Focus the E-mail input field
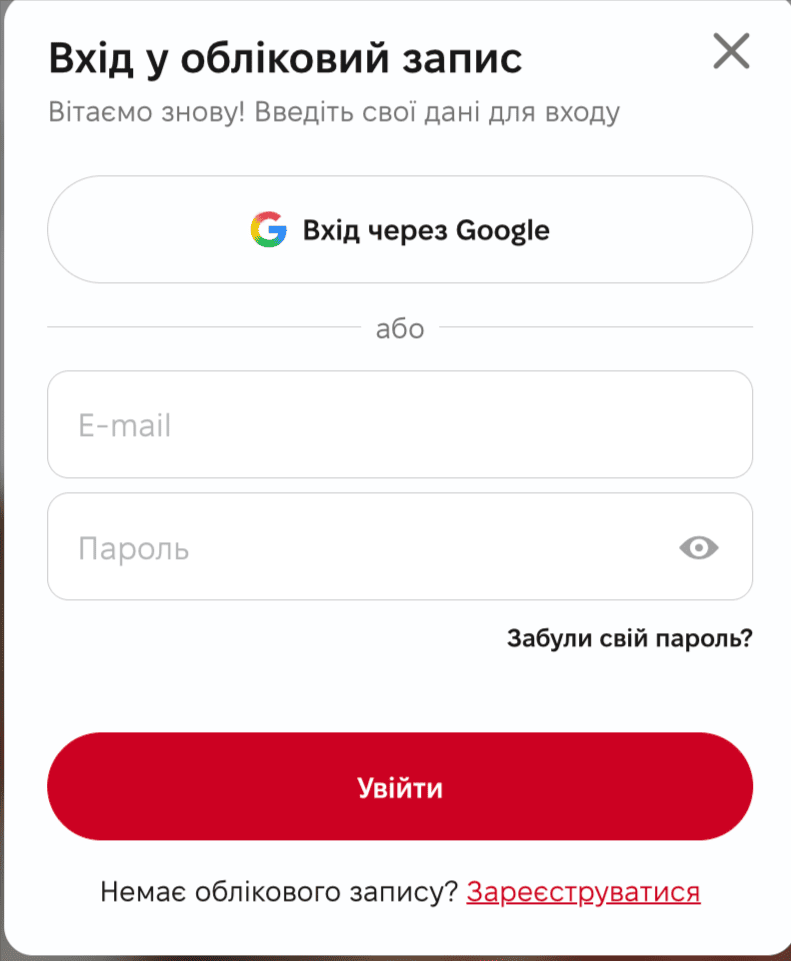 (x=400, y=426)
